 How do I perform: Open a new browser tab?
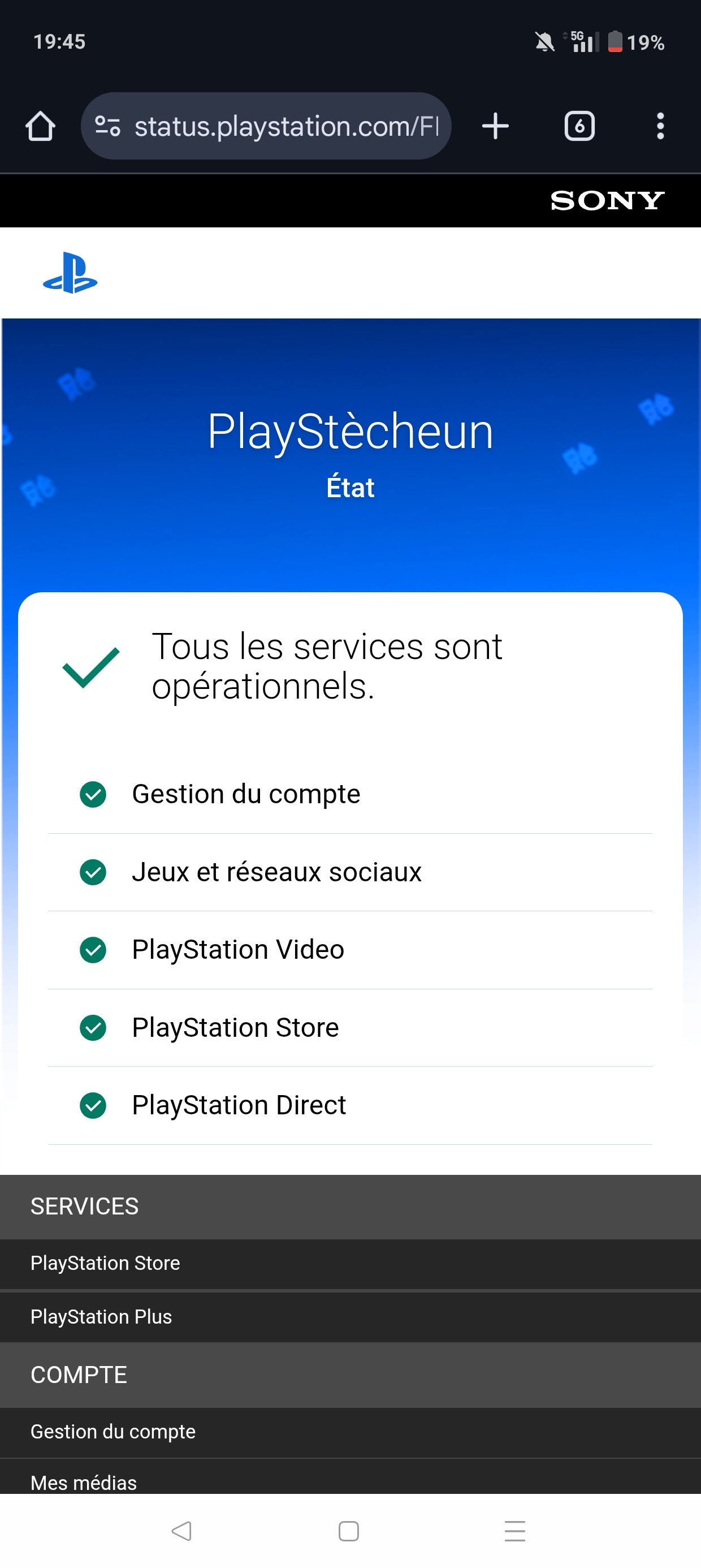tap(495, 127)
